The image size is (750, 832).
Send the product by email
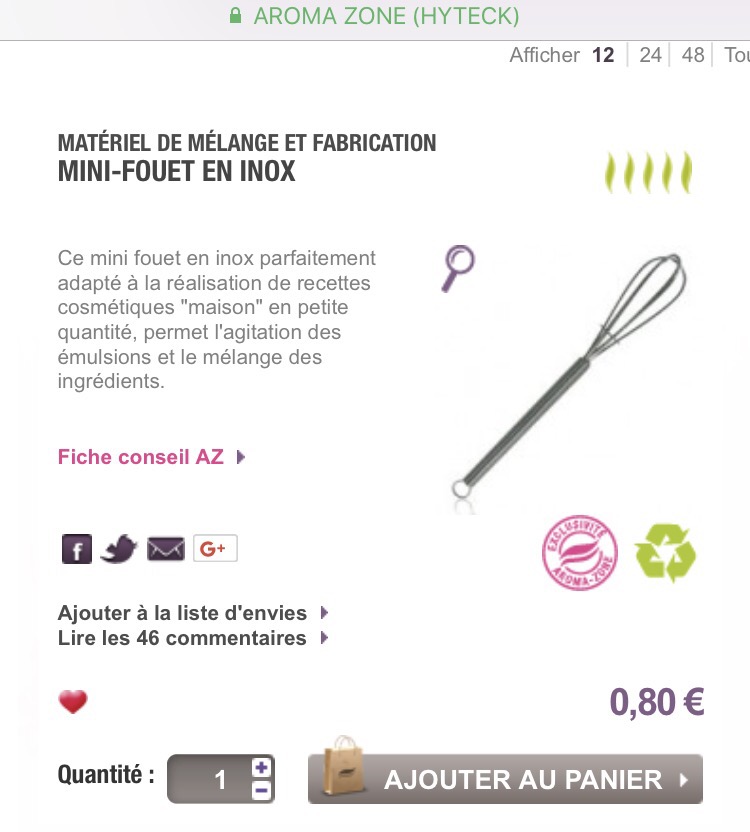[166, 548]
